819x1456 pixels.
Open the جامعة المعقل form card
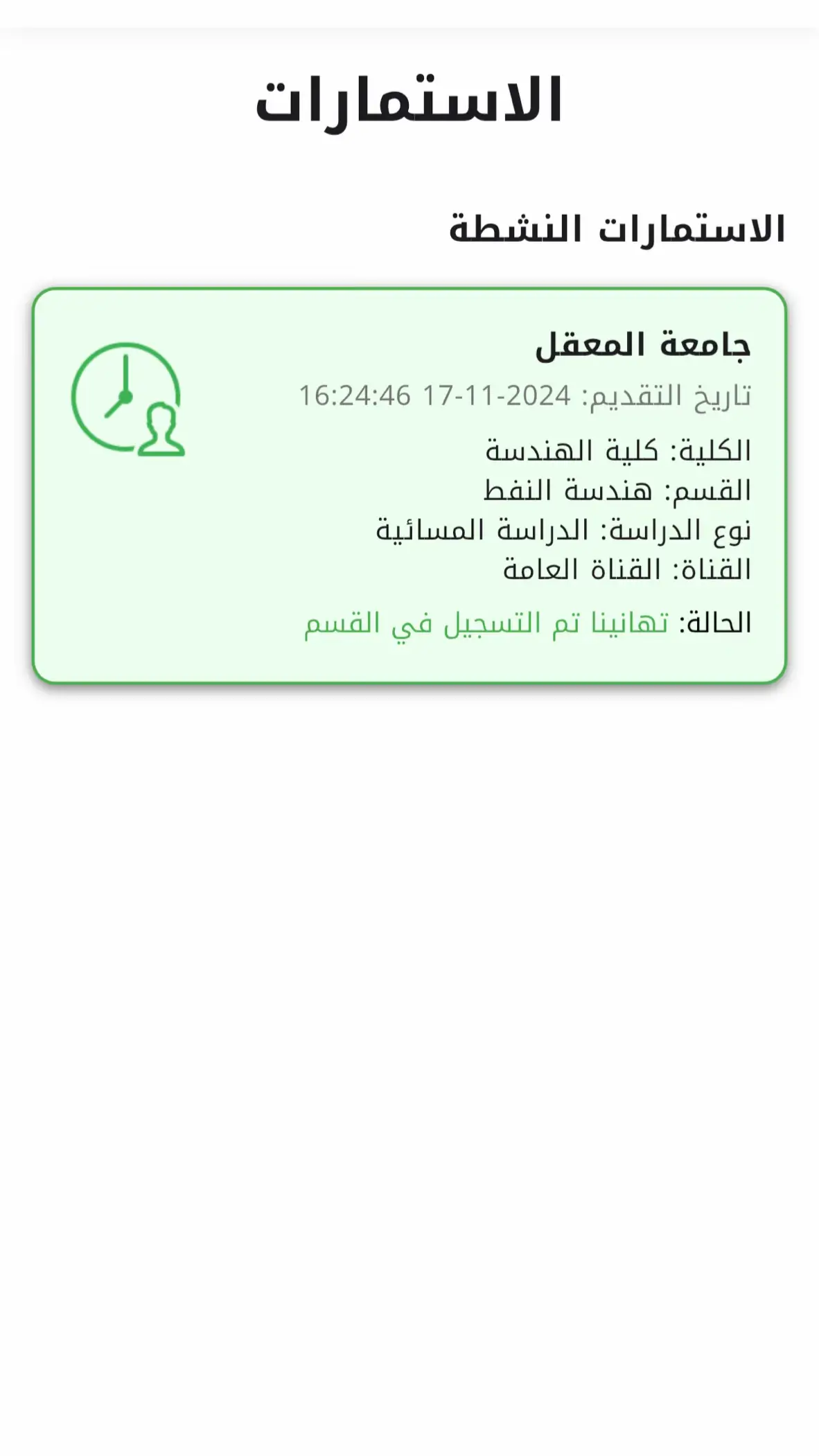pyautogui.click(x=409, y=485)
